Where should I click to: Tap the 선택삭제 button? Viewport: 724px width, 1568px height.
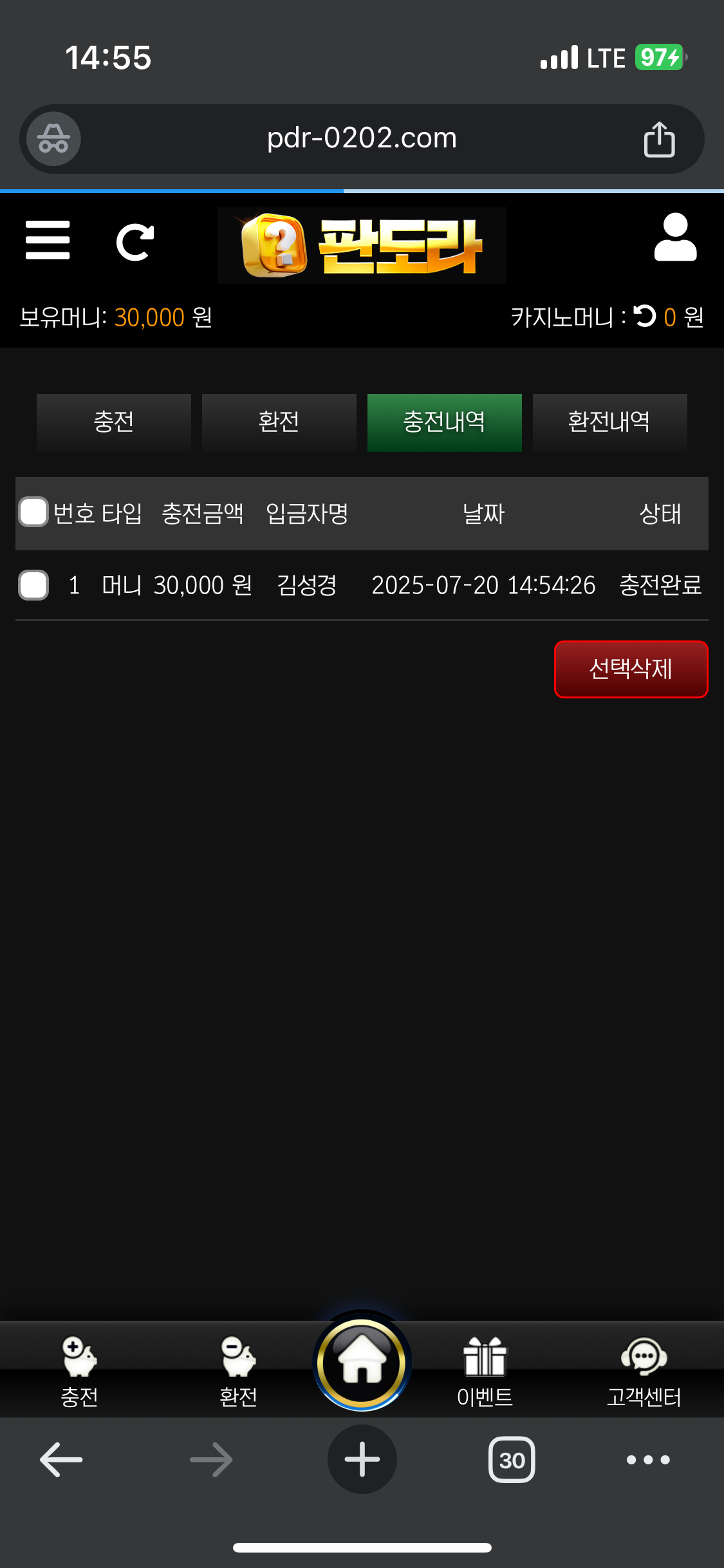coord(631,669)
